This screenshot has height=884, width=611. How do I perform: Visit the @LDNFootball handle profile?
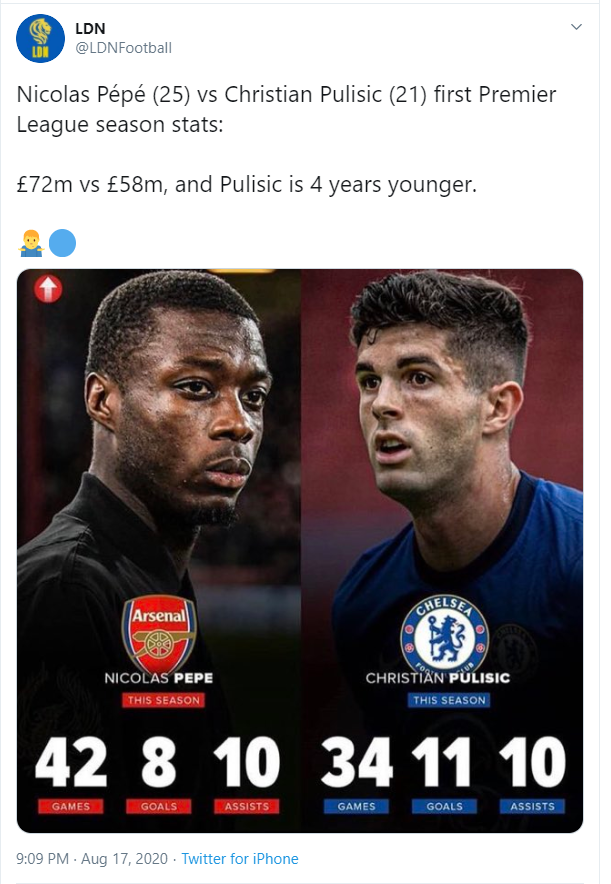124,47
